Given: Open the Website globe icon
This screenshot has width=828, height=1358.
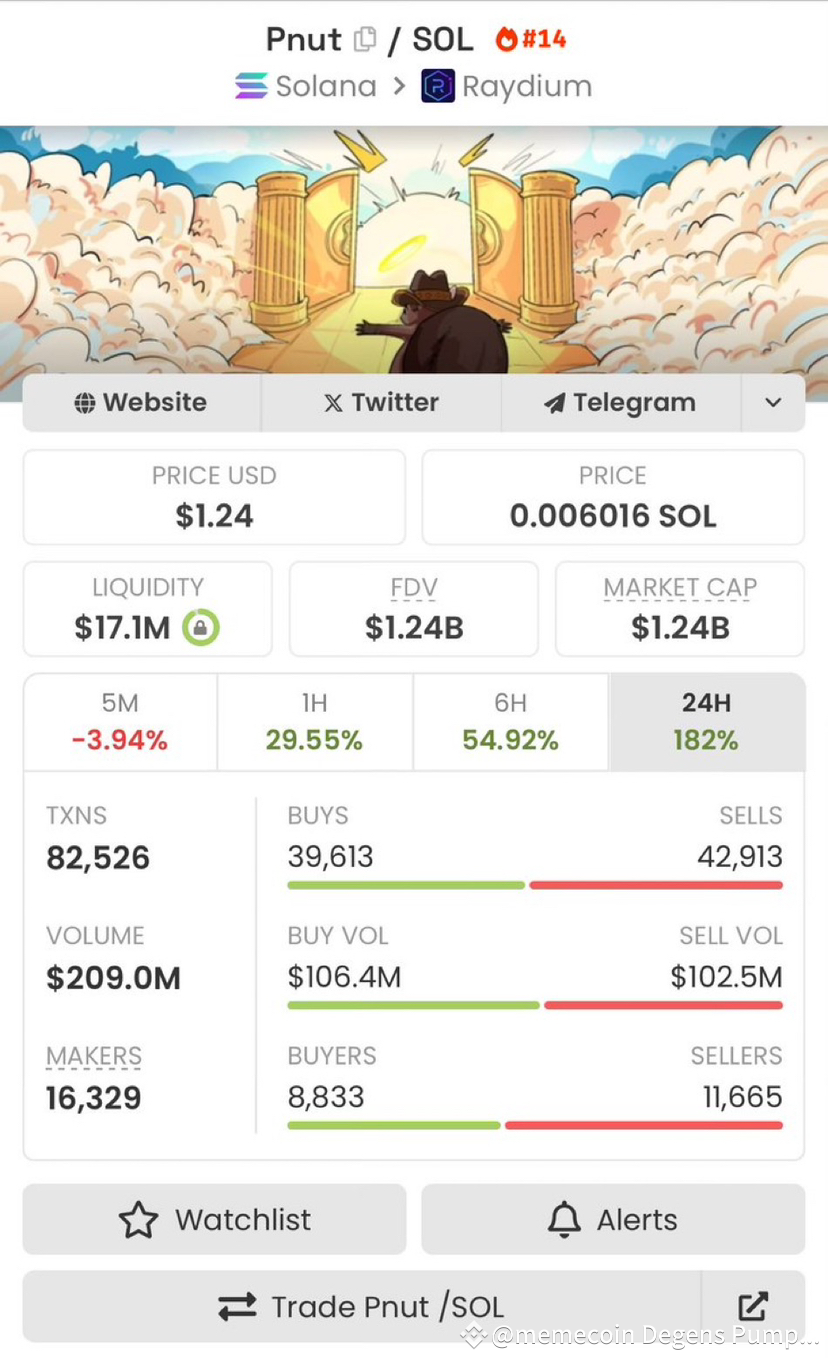Looking at the screenshot, I should click(x=84, y=403).
